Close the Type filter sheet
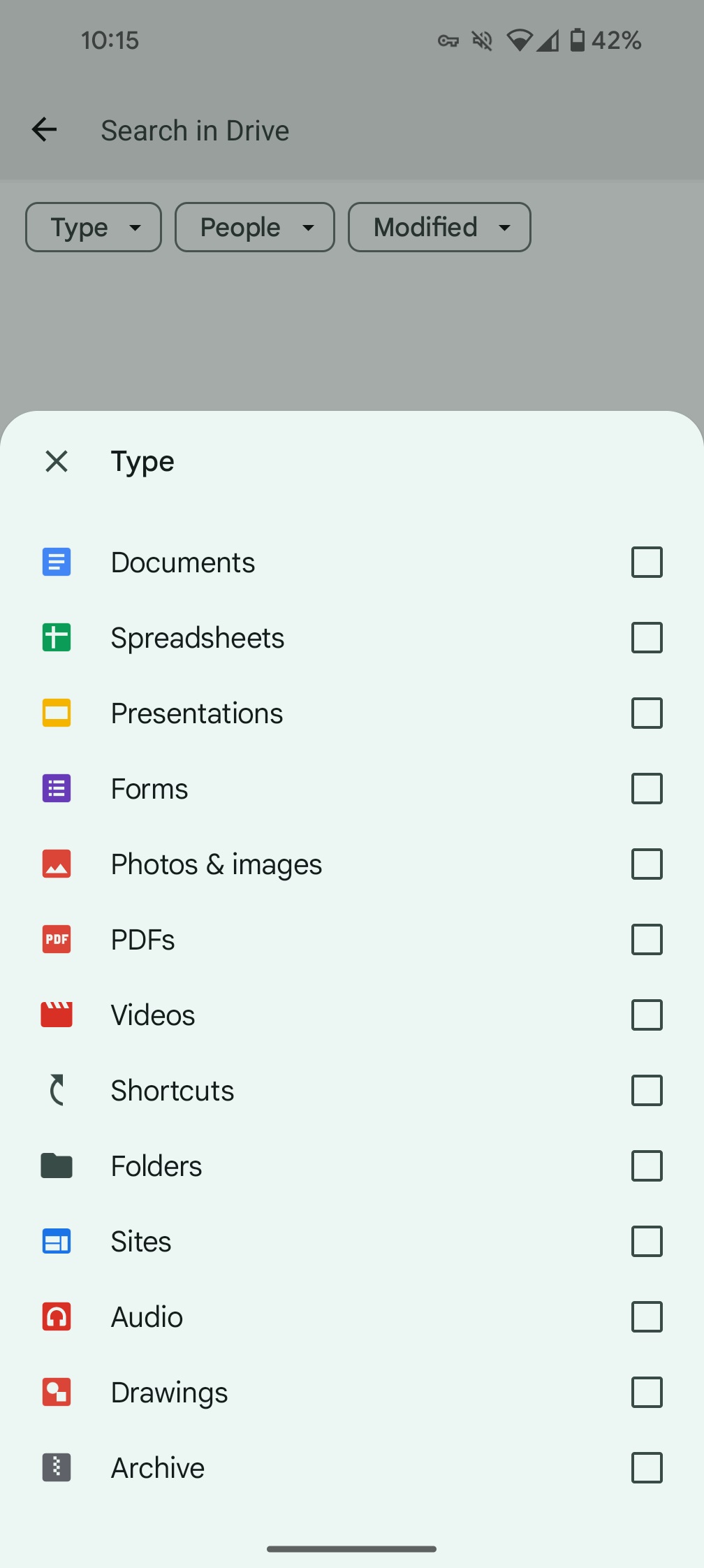704x1568 pixels. 57,461
